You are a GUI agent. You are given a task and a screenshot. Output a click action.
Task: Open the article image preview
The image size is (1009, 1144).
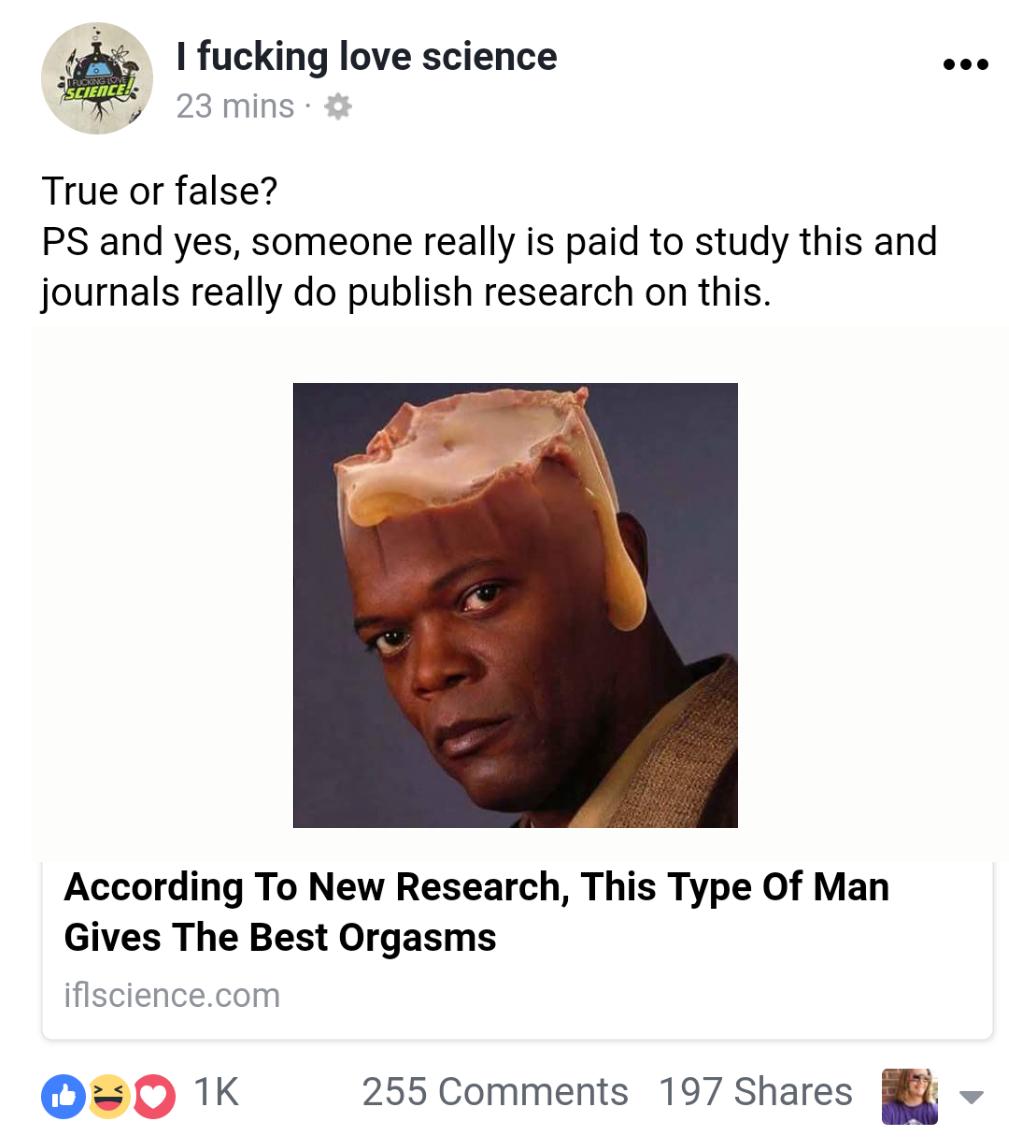515,605
